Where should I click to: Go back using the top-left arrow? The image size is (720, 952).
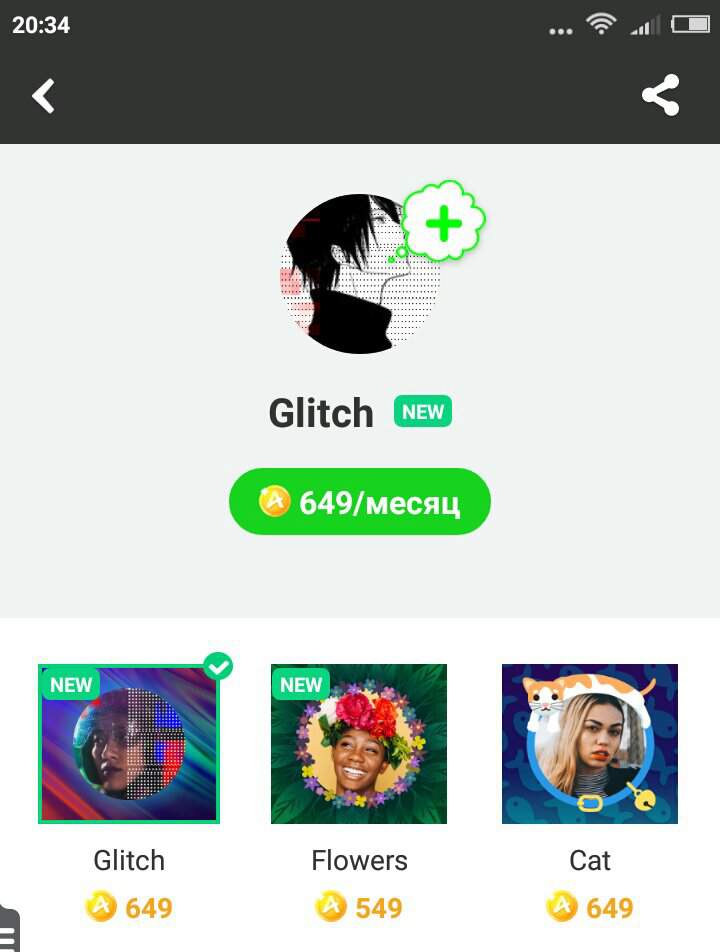click(43, 96)
